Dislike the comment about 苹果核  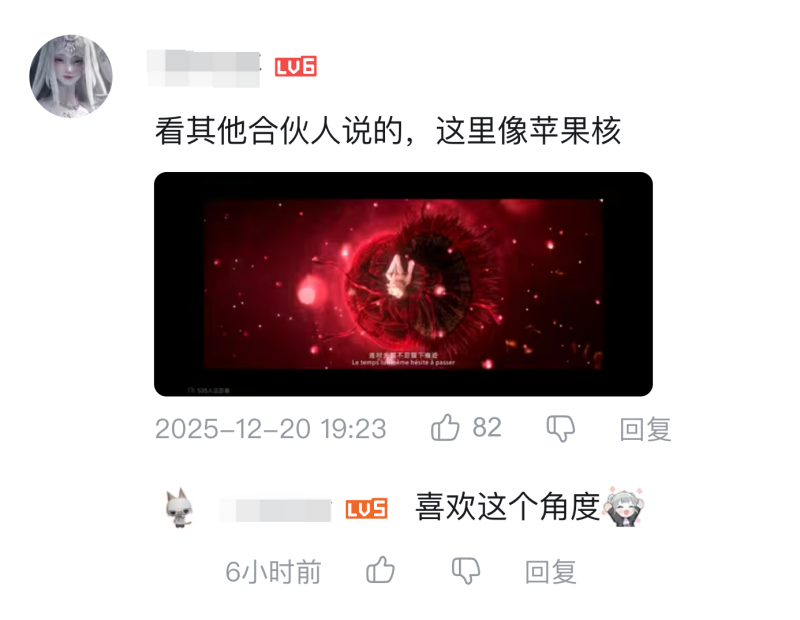click(x=561, y=429)
